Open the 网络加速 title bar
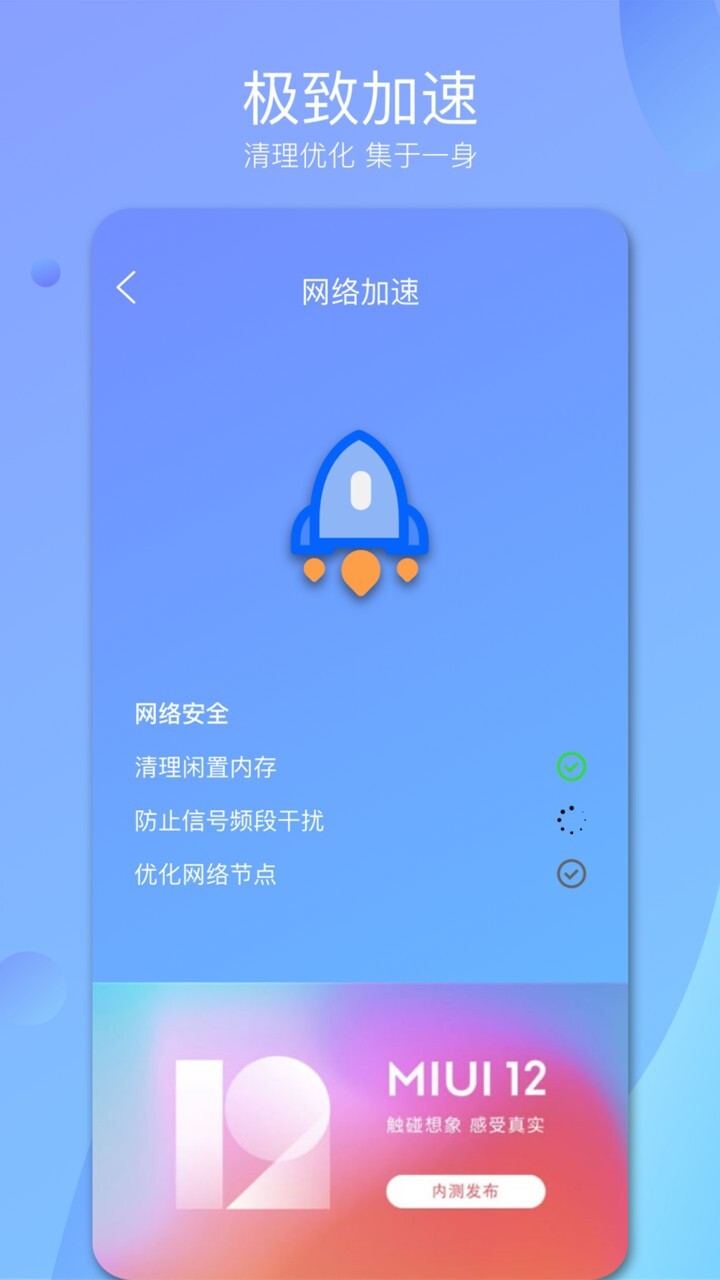Image resolution: width=720 pixels, height=1280 pixels. pos(360,292)
